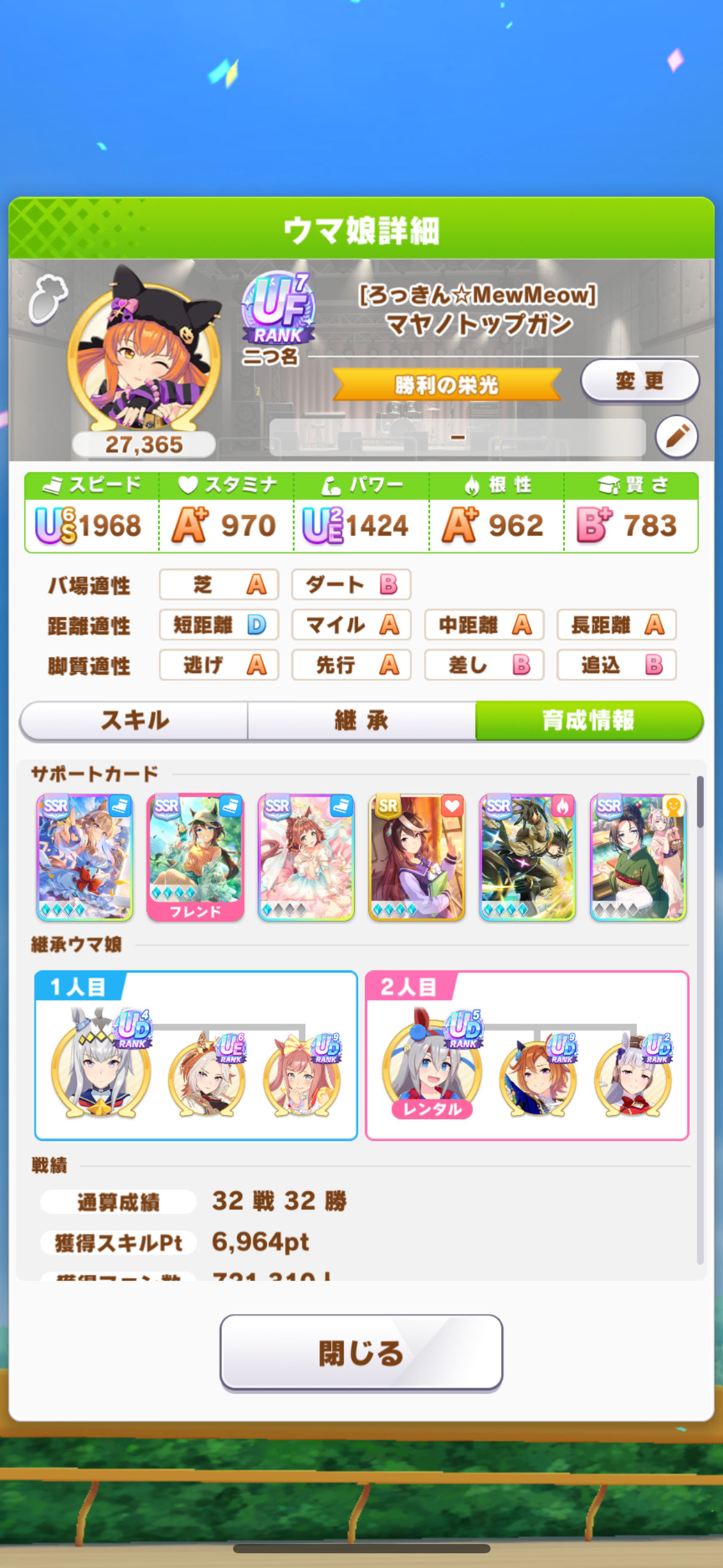
Task: Tap the carrot icon beside the character portrait
Action: pos(47,299)
